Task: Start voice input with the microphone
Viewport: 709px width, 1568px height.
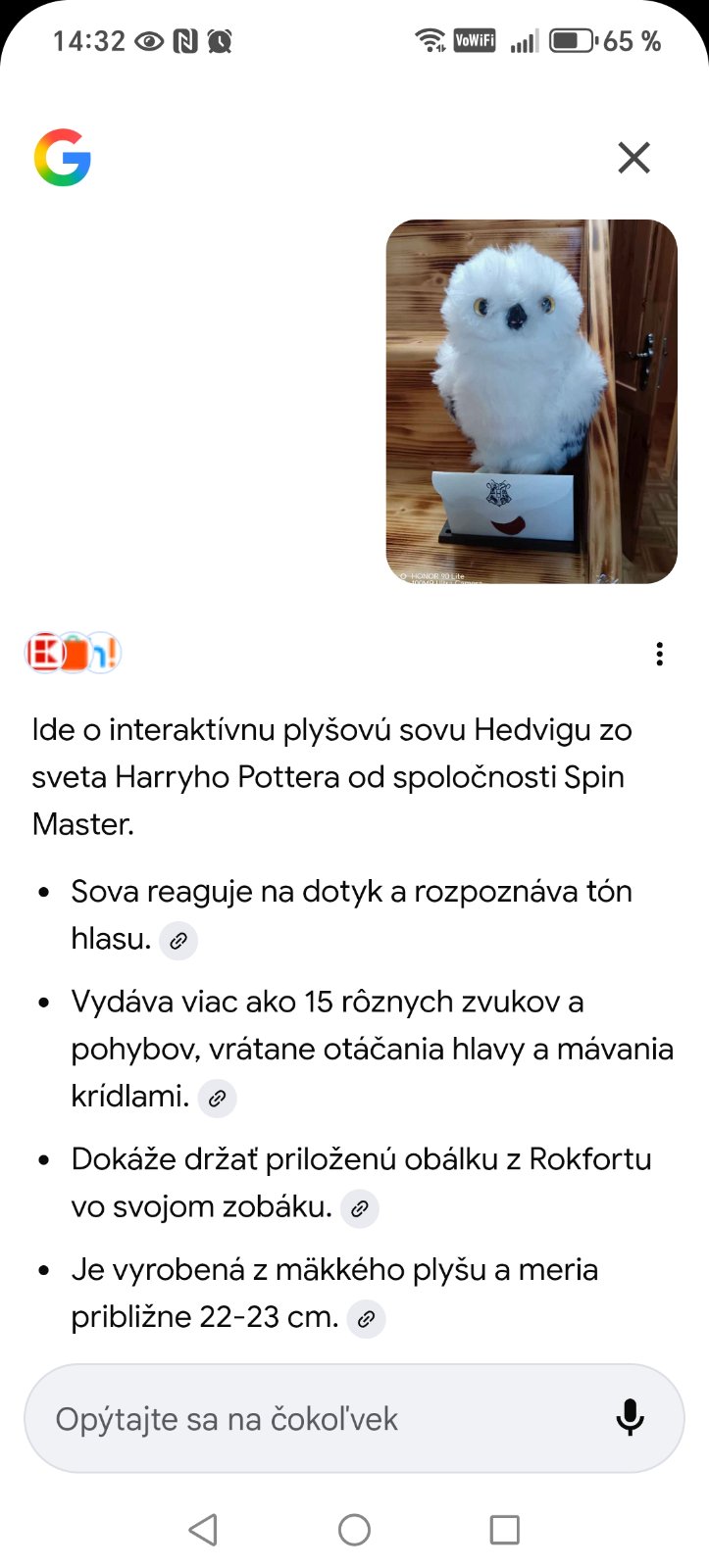Action: tap(630, 1418)
